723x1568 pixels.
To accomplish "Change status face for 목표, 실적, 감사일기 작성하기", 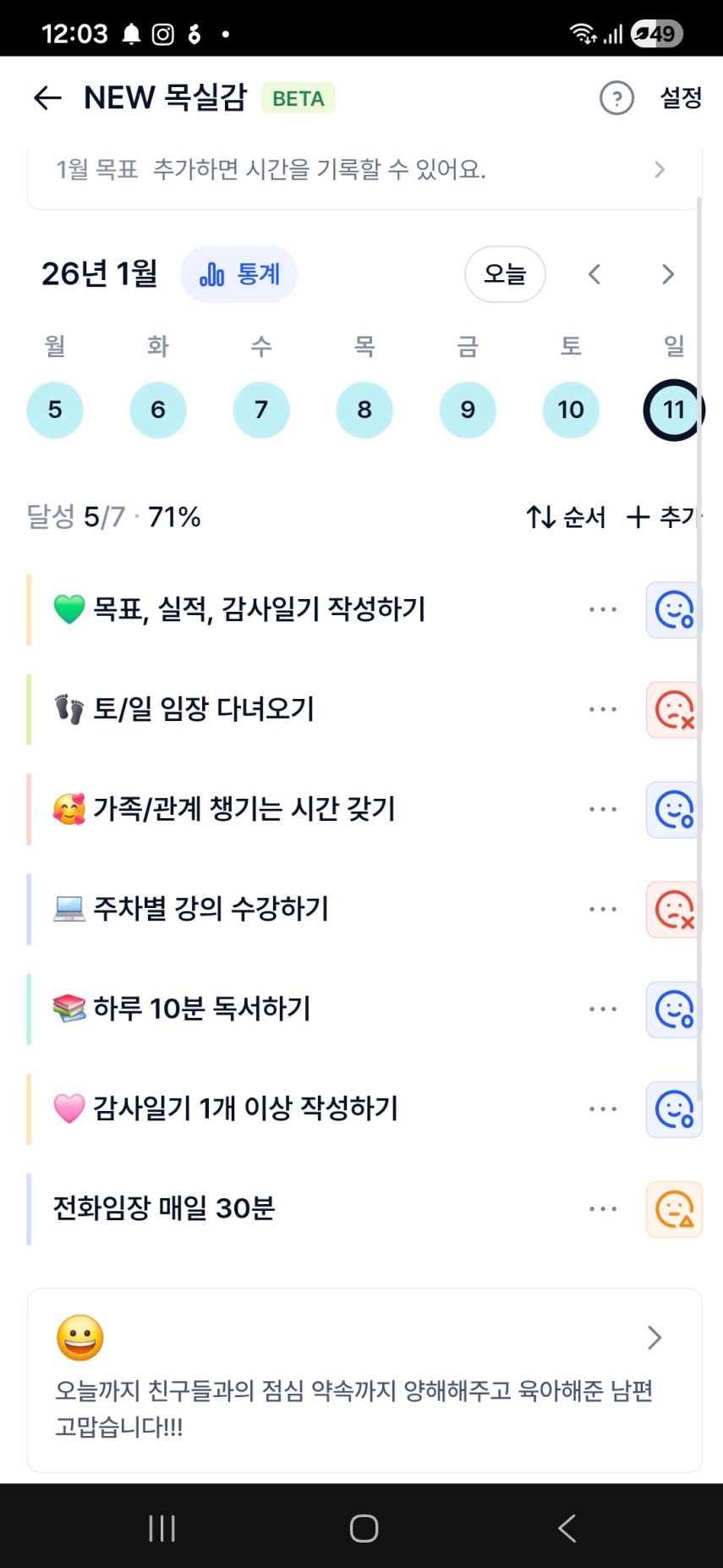I will click(674, 609).
